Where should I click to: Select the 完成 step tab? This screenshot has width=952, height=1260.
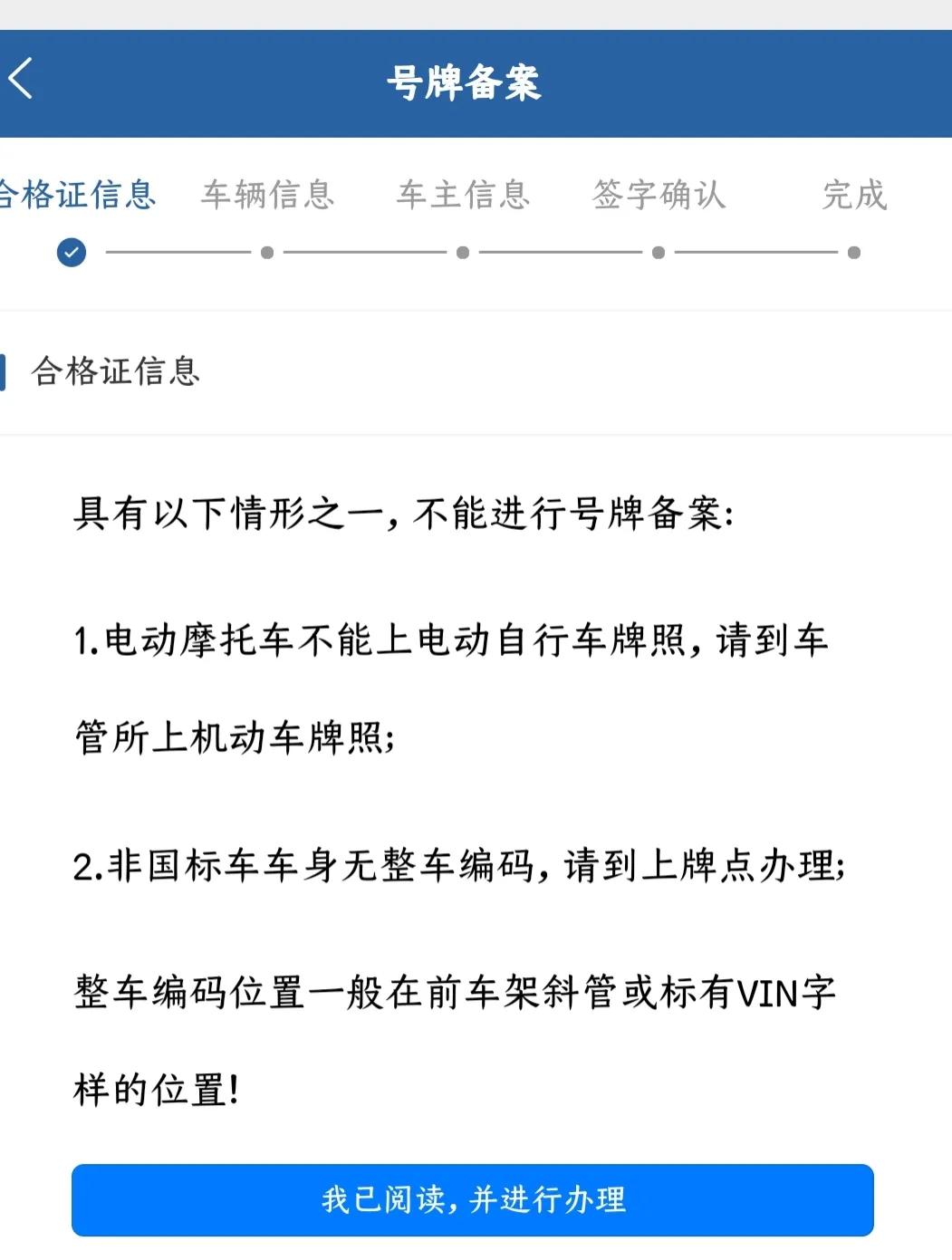851,195
